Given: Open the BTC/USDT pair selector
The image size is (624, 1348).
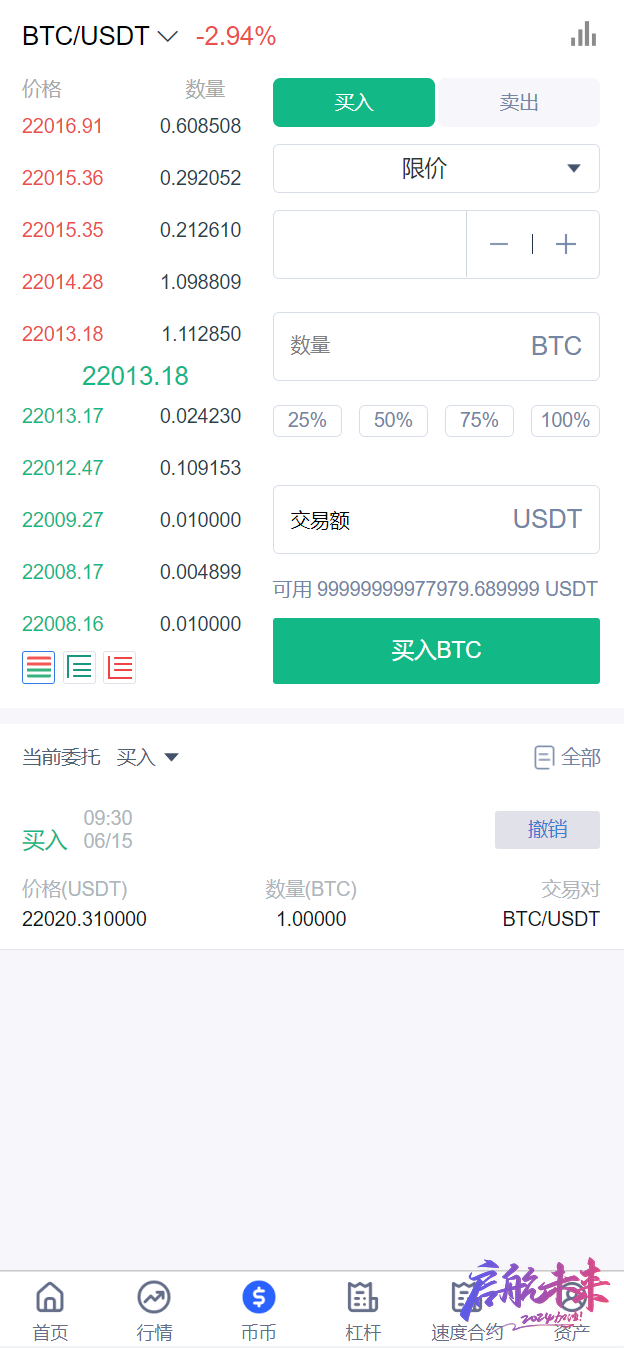Looking at the screenshot, I should (x=100, y=37).
